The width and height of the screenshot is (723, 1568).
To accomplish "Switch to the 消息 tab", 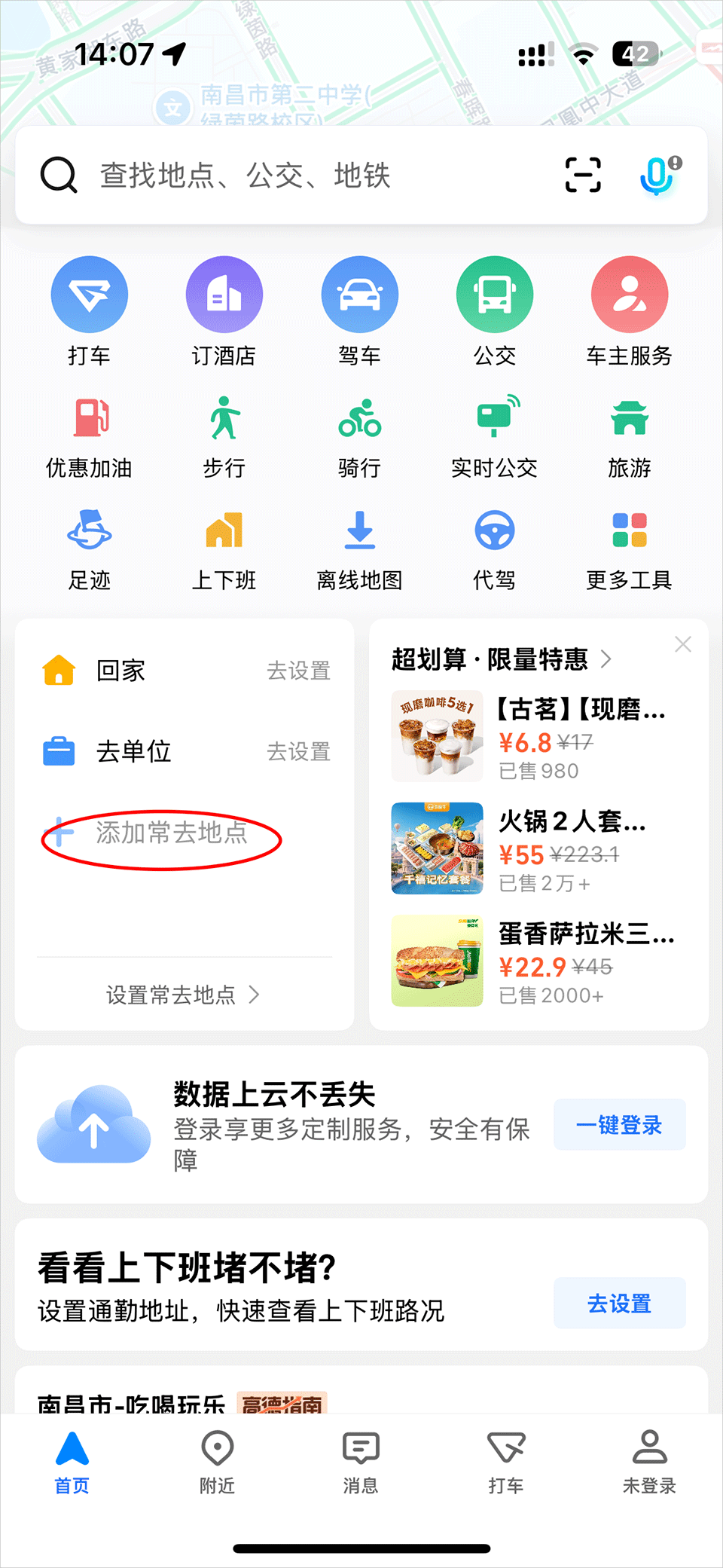I will [x=361, y=1463].
